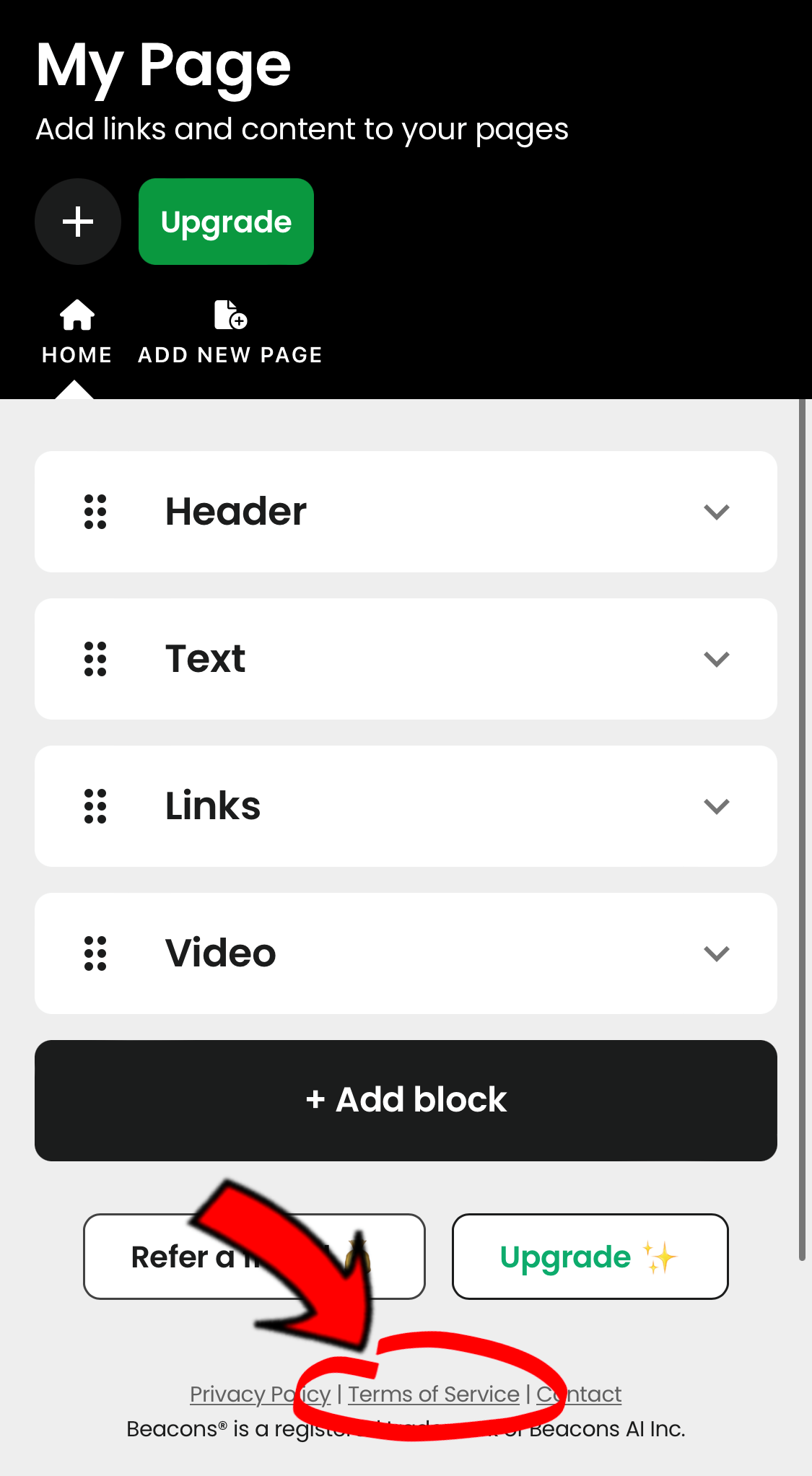The image size is (812, 1476).
Task: Open the Contact link
Action: point(579,1394)
